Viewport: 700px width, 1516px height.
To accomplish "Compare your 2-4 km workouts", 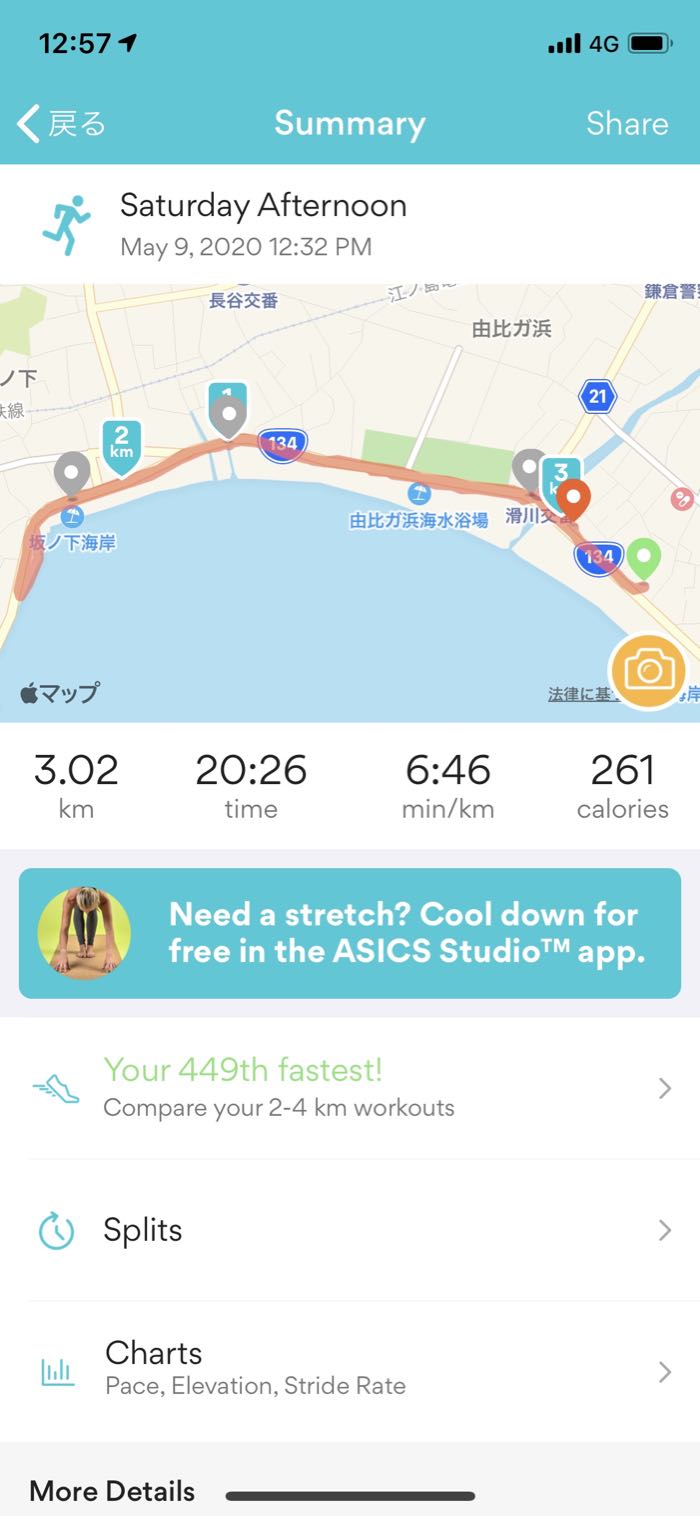I will click(350, 1088).
